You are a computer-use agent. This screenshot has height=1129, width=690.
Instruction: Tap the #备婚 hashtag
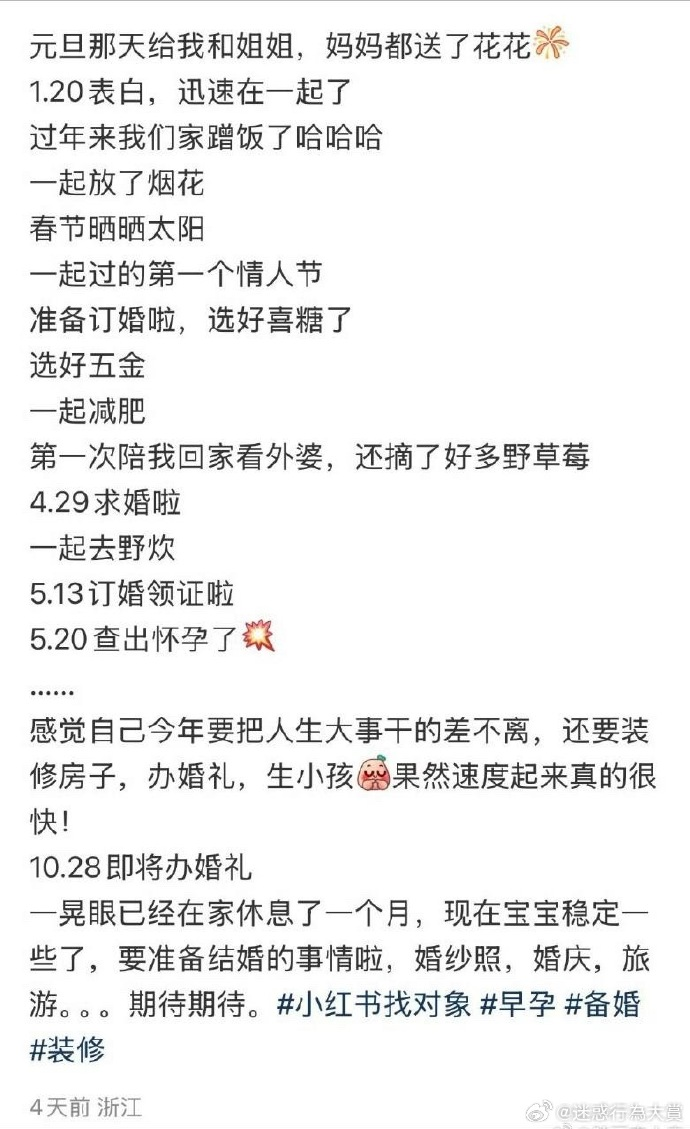point(603,1004)
